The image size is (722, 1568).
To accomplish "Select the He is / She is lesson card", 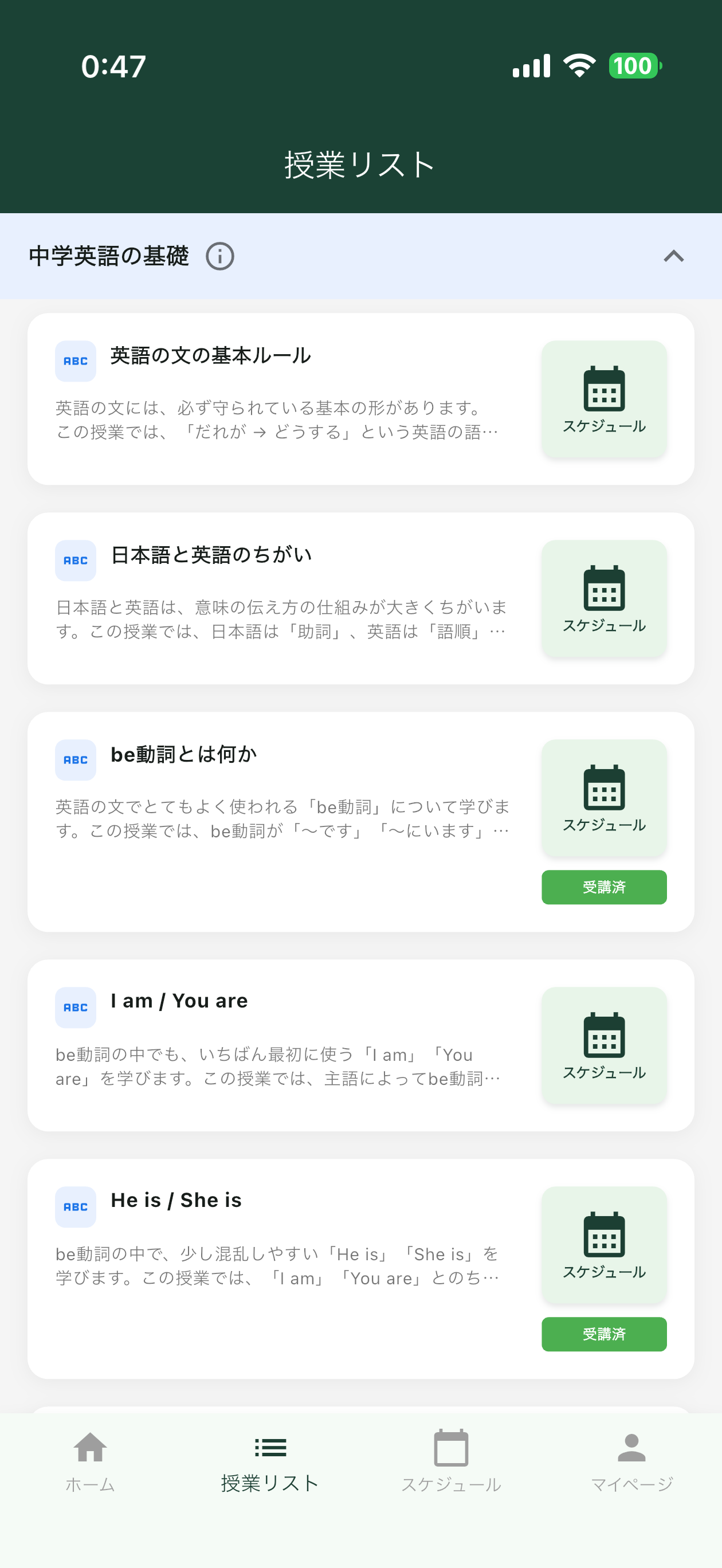I will [274, 1248].
